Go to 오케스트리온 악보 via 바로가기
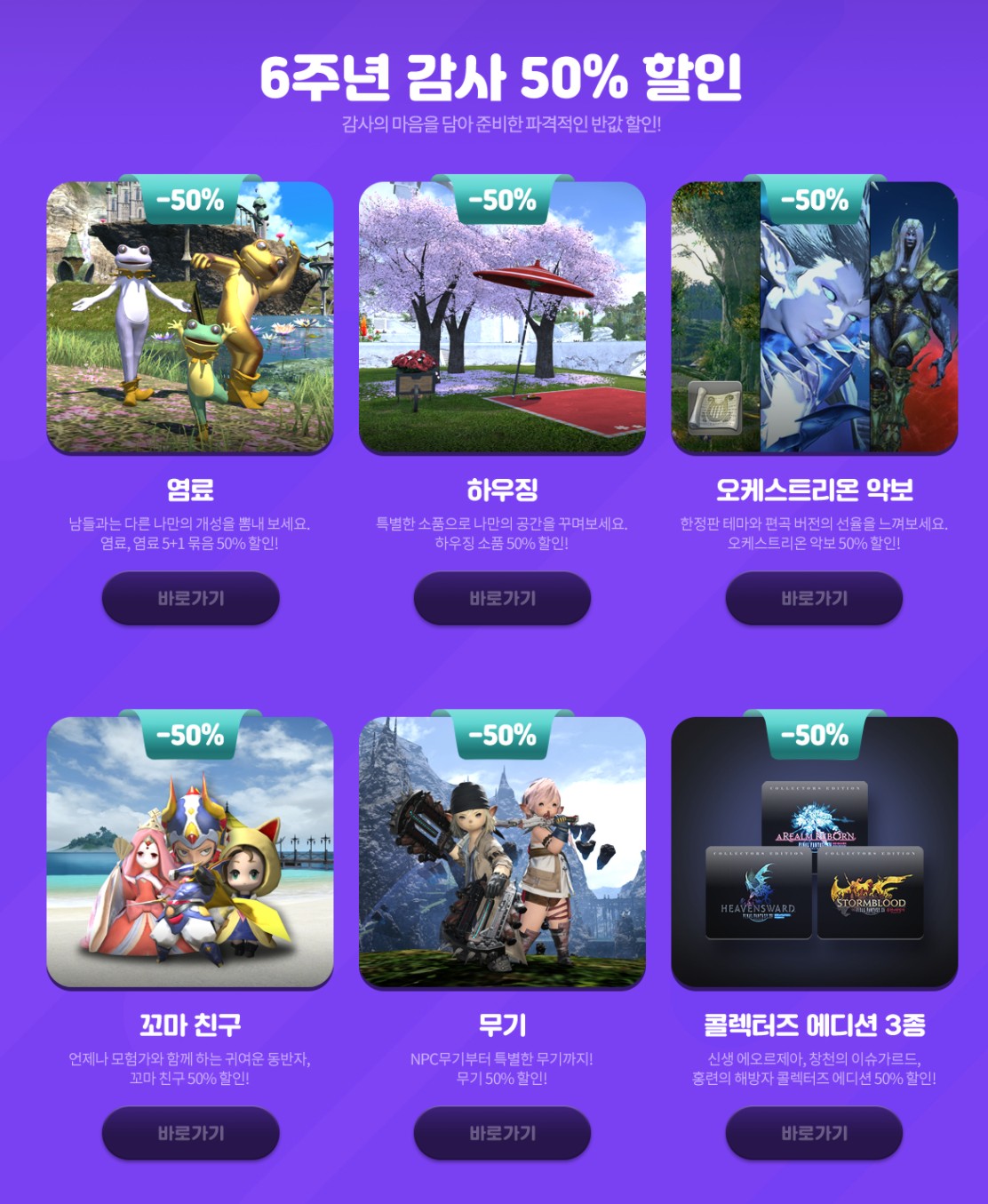This screenshot has width=988, height=1204. click(x=814, y=598)
